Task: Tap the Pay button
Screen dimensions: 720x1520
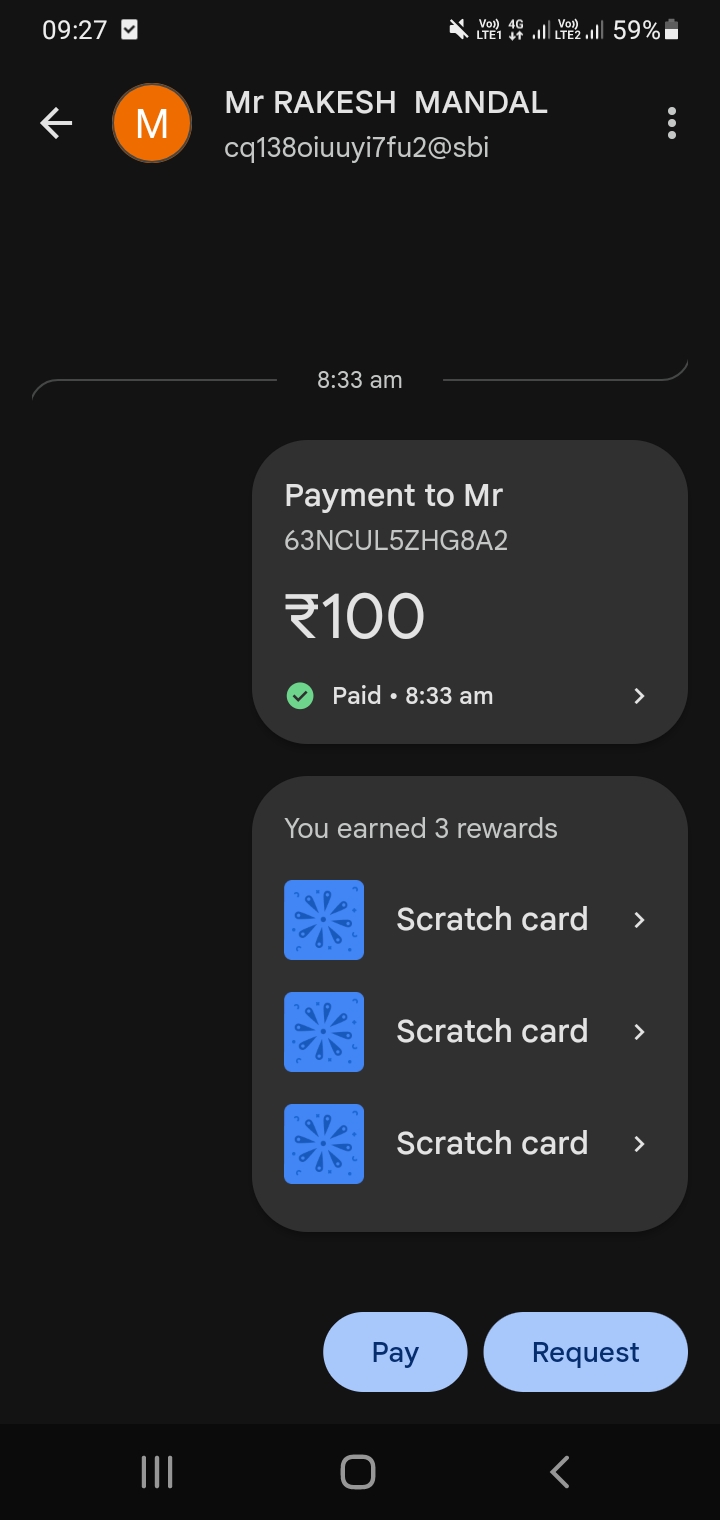Action: (x=395, y=1352)
